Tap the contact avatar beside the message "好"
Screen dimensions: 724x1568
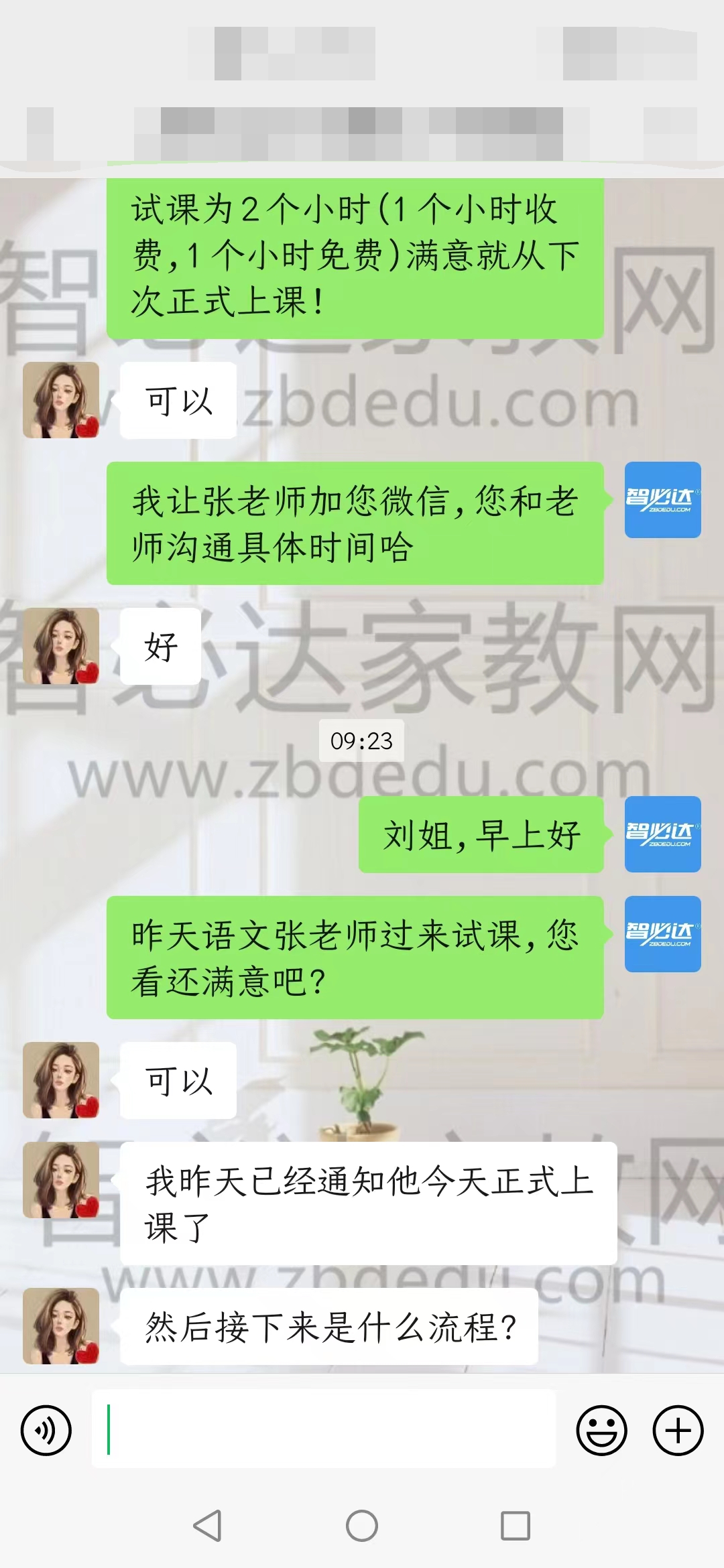coord(61,646)
